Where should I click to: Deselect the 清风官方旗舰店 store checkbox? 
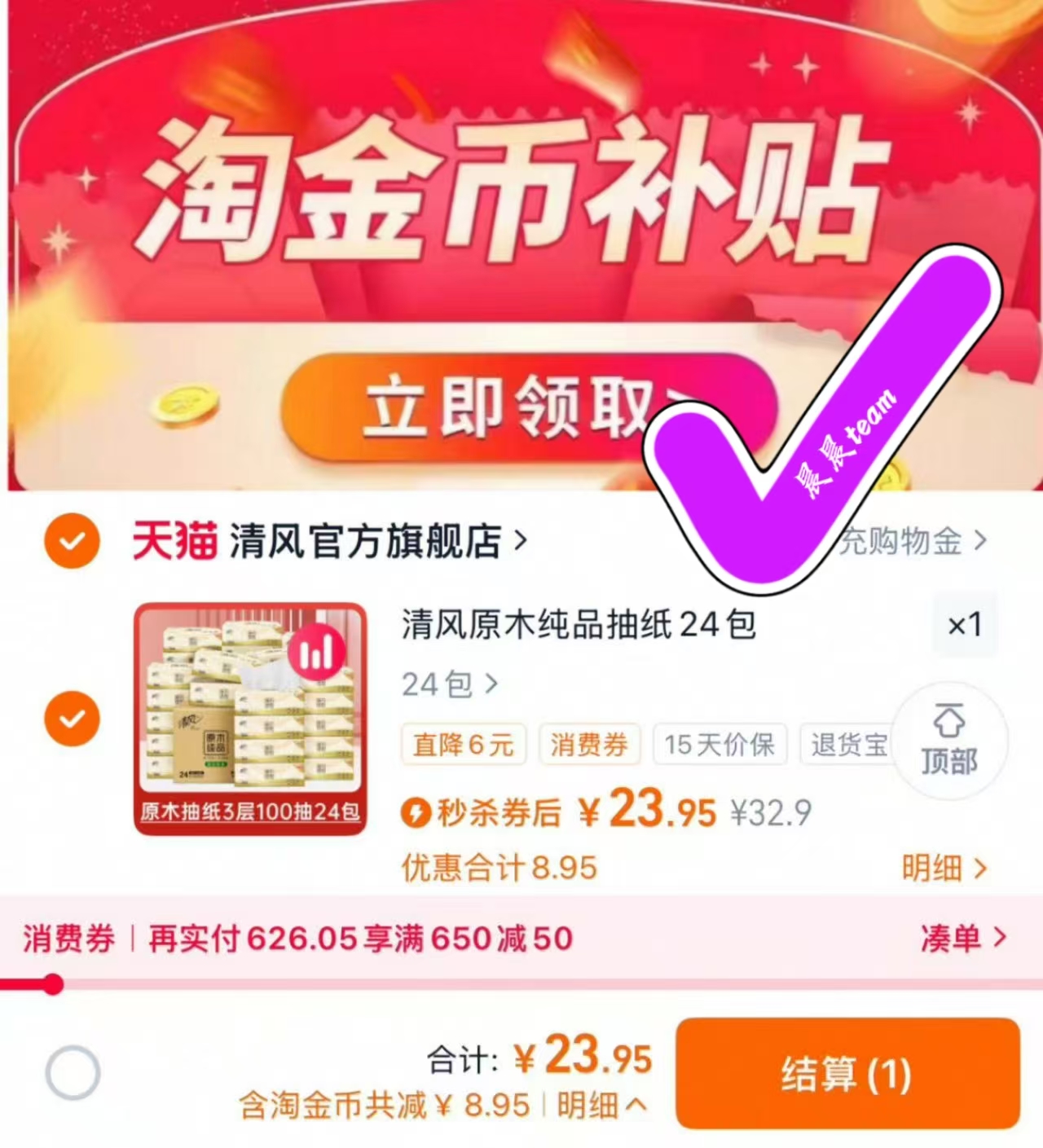click(x=72, y=540)
